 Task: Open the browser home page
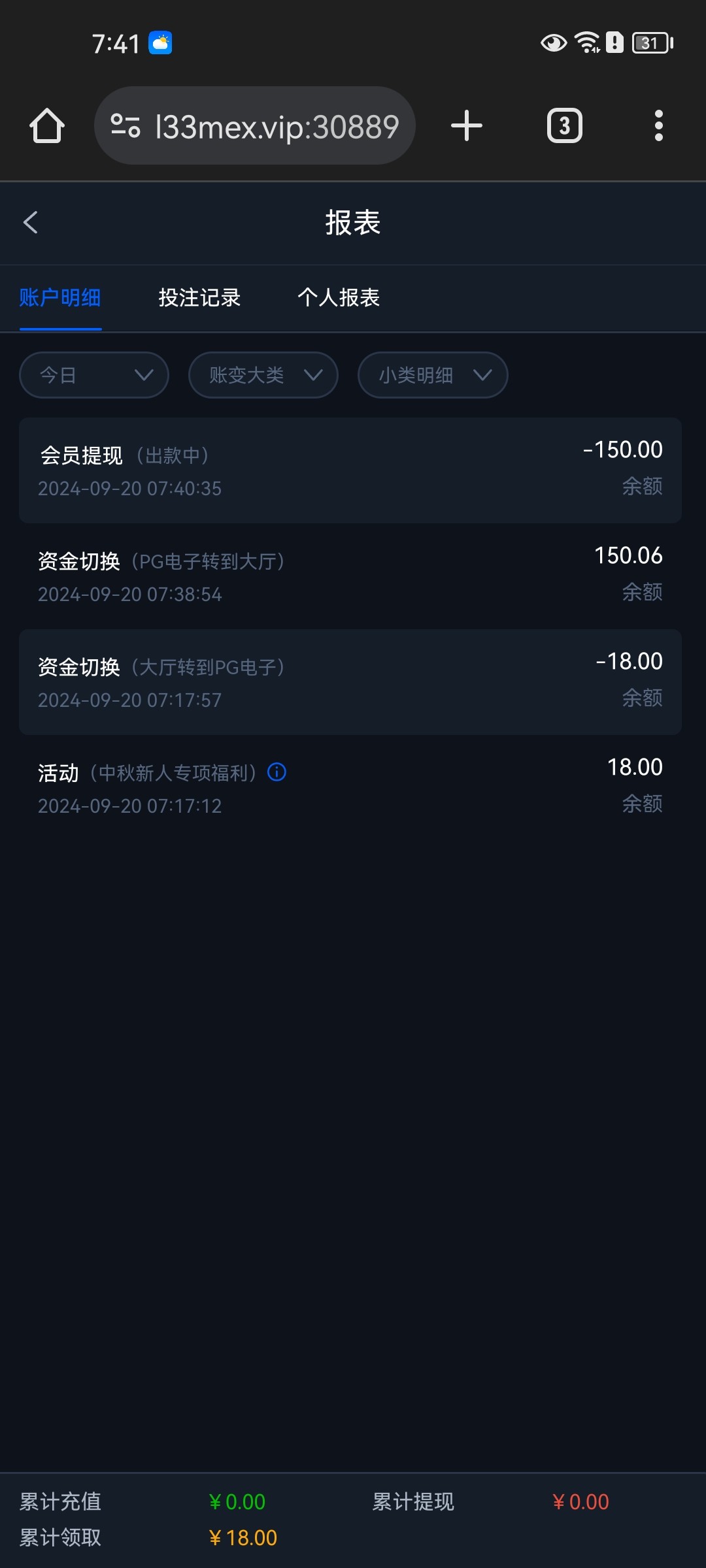pyautogui.click(x=47, y=125)
